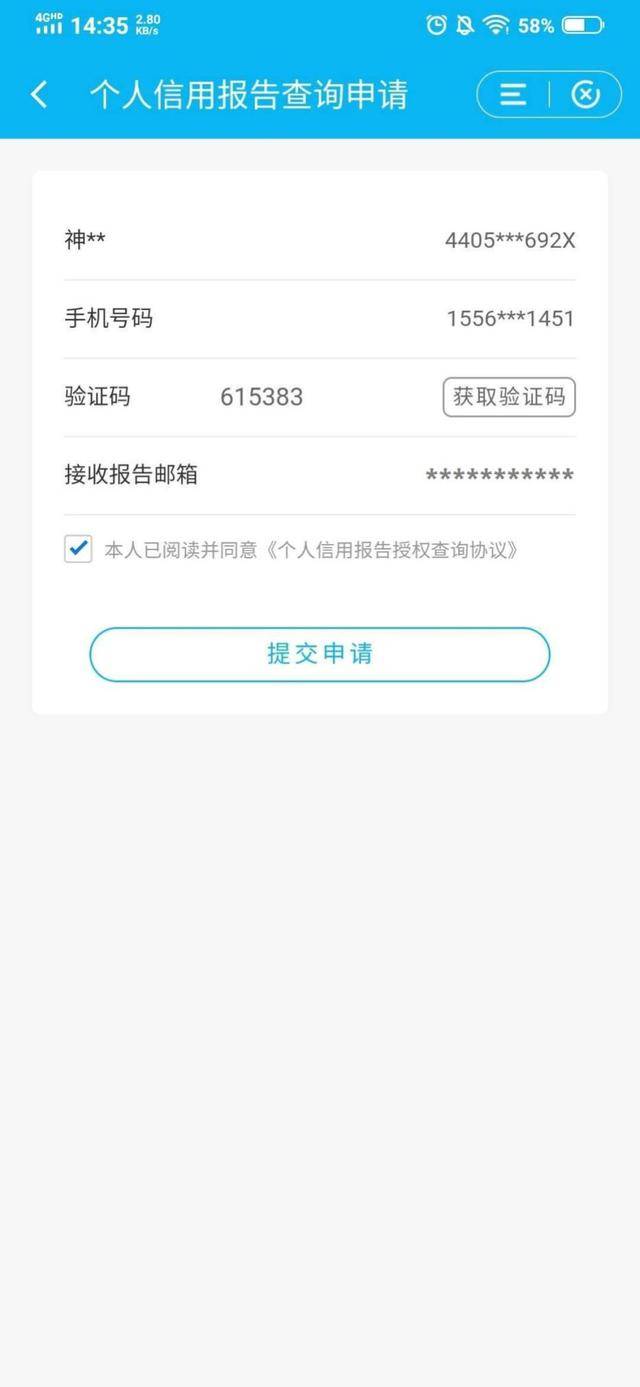640x1387 pixels.
Task: Open 《个人信用报告授权查询协议》 agreement link
Action: 392,550
